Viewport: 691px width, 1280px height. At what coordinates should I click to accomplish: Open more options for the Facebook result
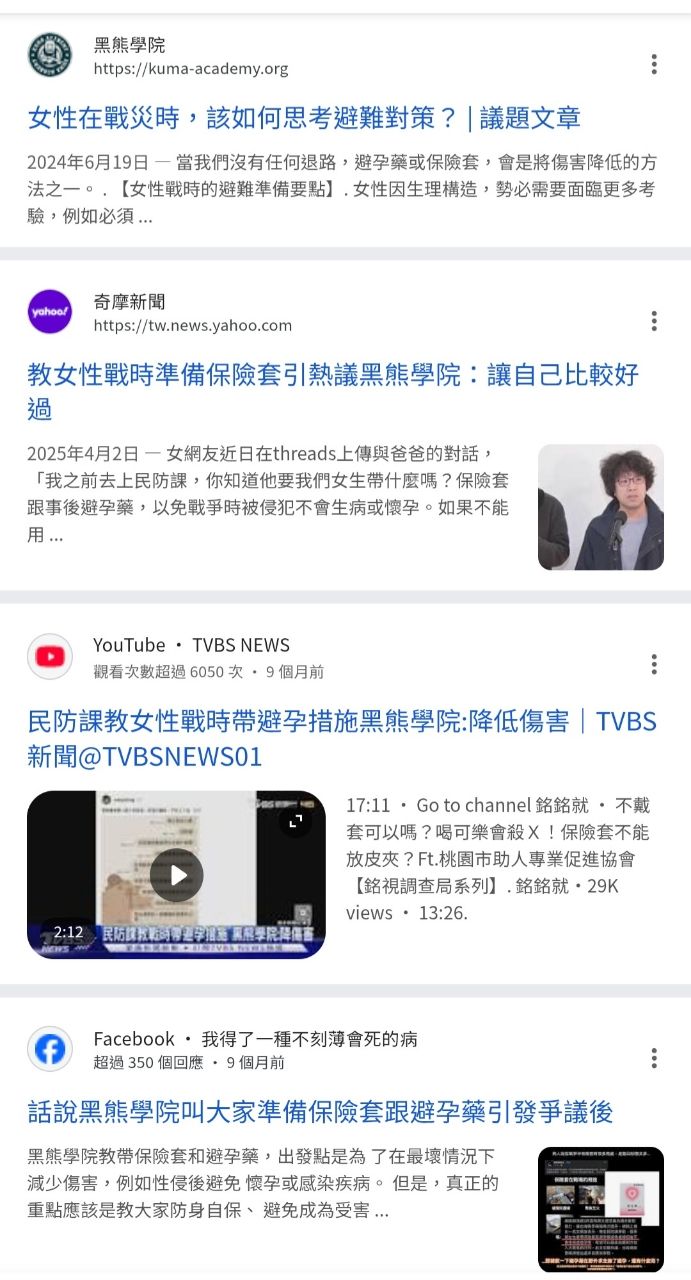click(654, 1058)
